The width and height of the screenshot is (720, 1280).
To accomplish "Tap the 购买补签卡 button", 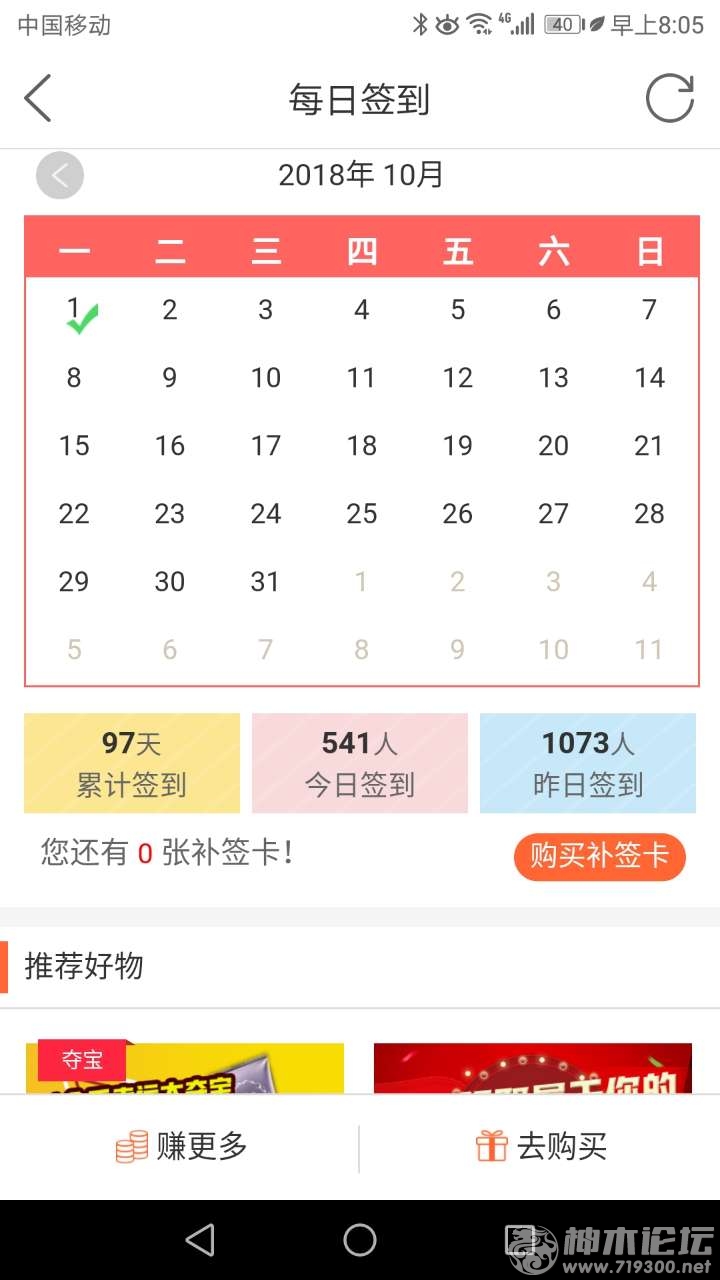I will coord(599,857).
